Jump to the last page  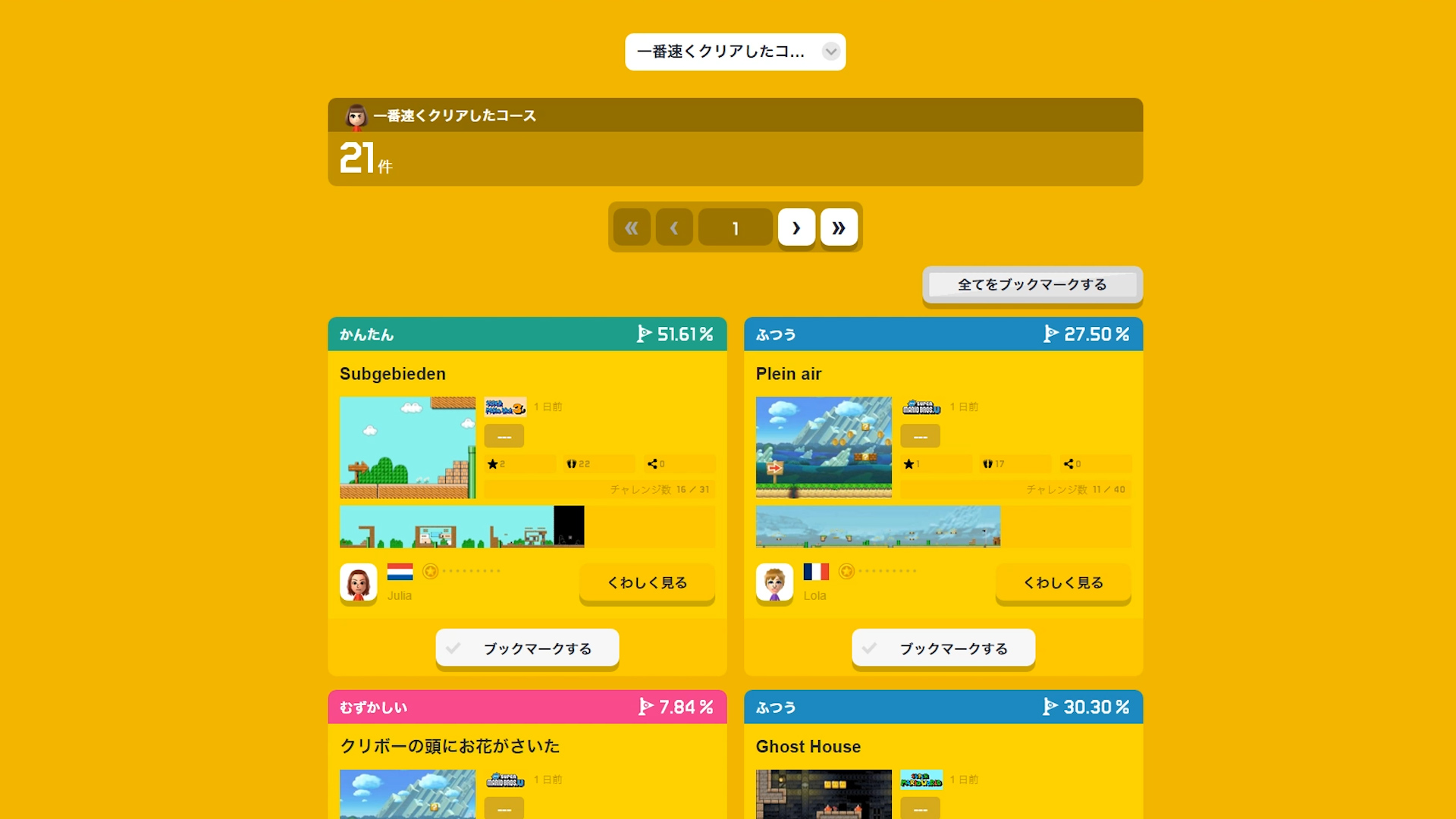pos(839,227)
